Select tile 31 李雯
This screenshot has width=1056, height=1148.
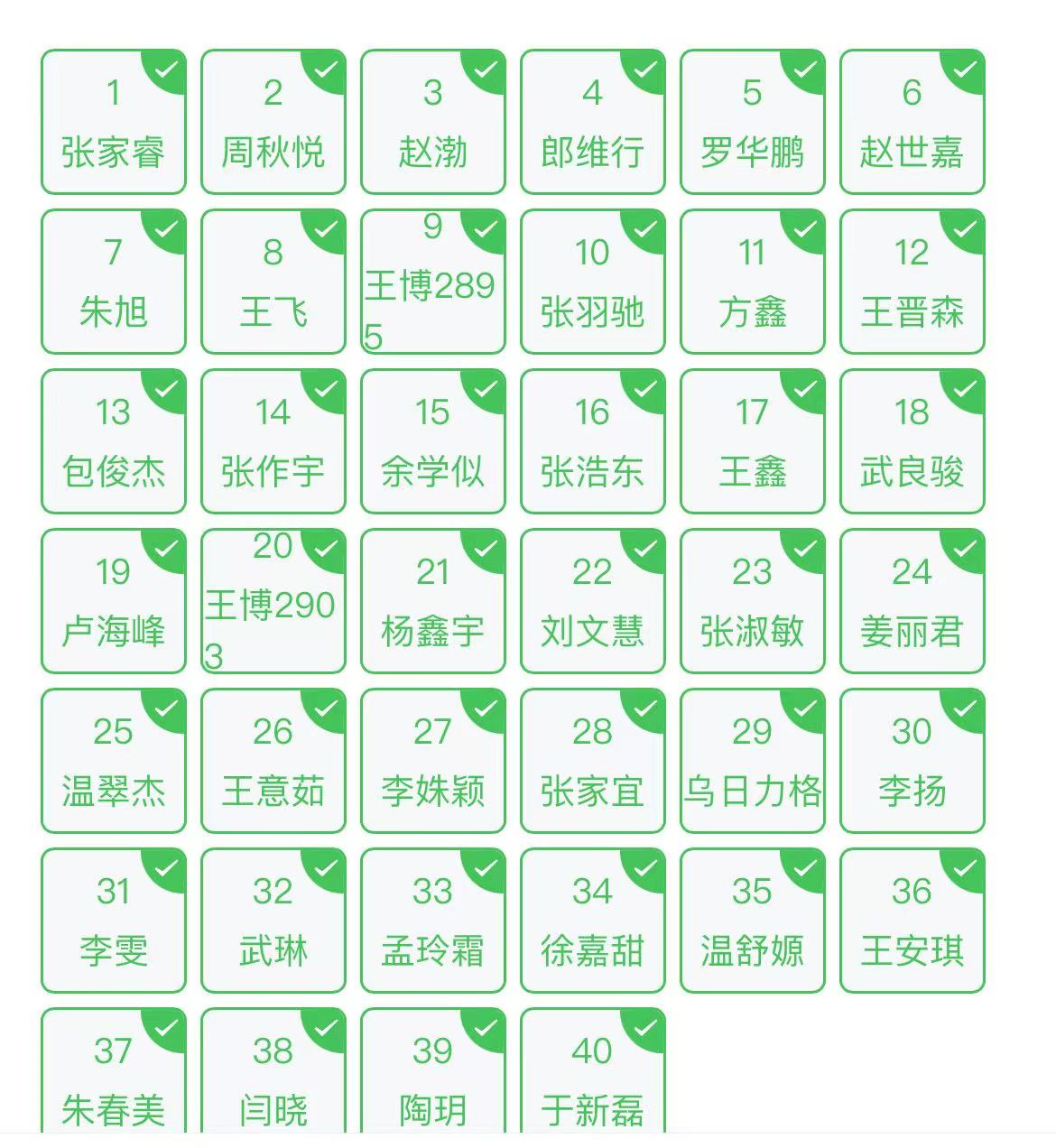tap(113, 921)
